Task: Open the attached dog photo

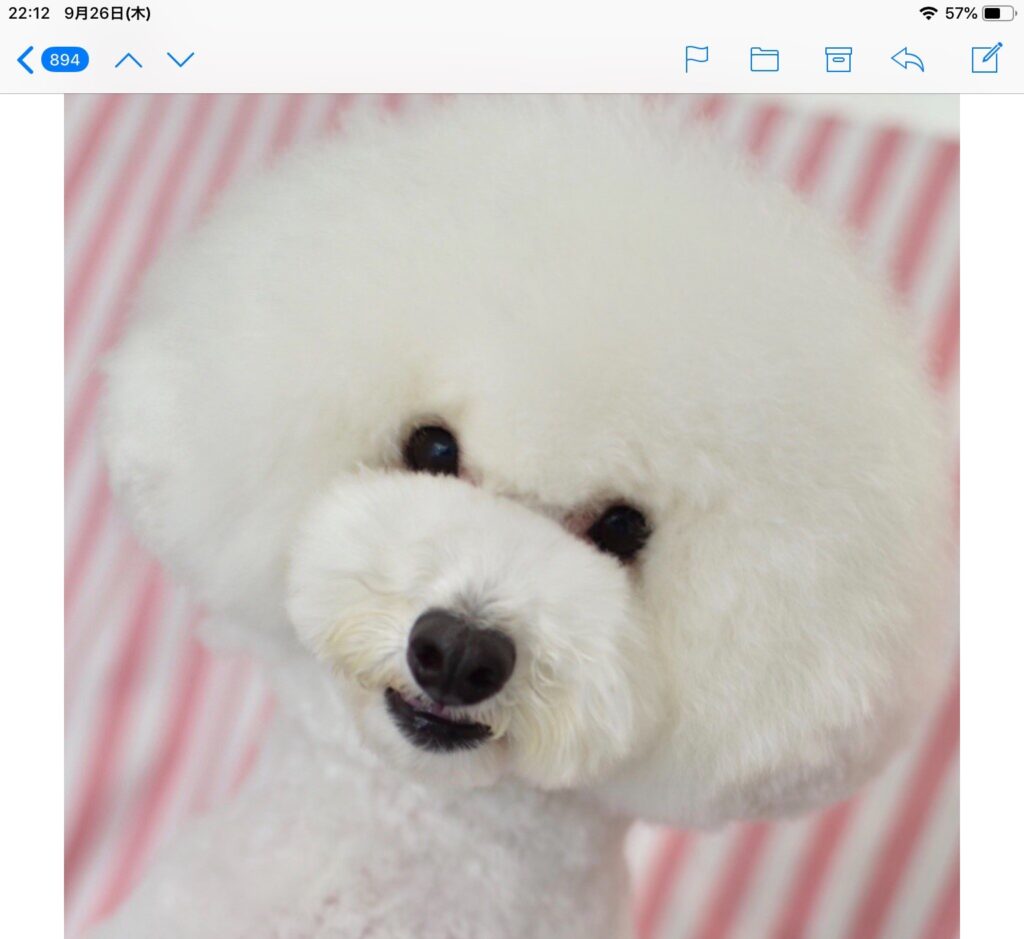Action: point(511,515)
